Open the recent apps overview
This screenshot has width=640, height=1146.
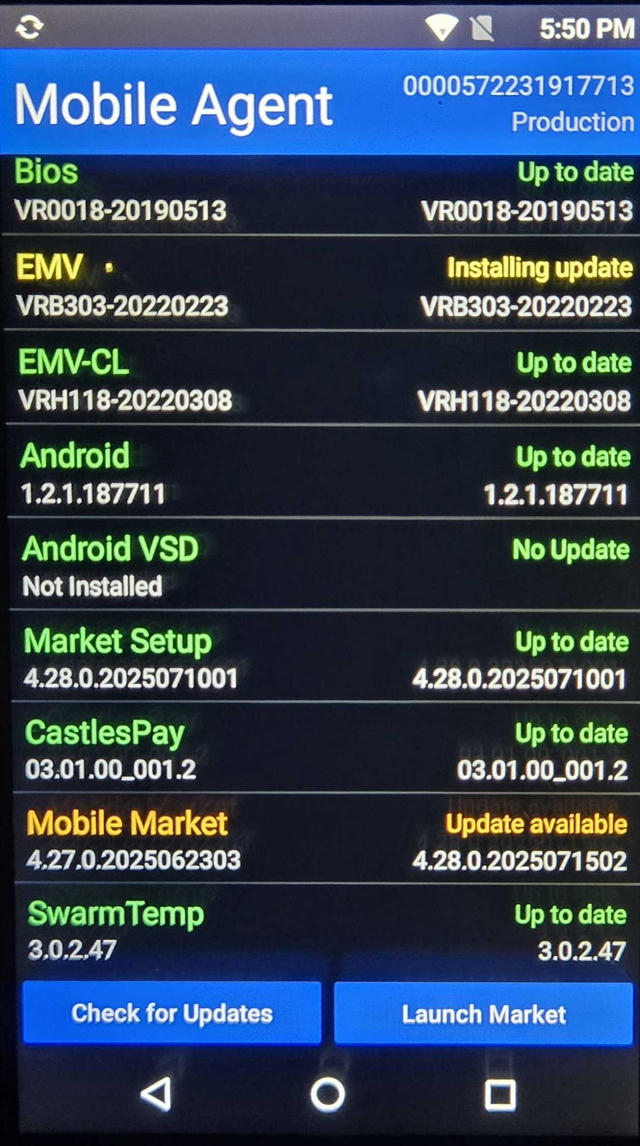500,1094
